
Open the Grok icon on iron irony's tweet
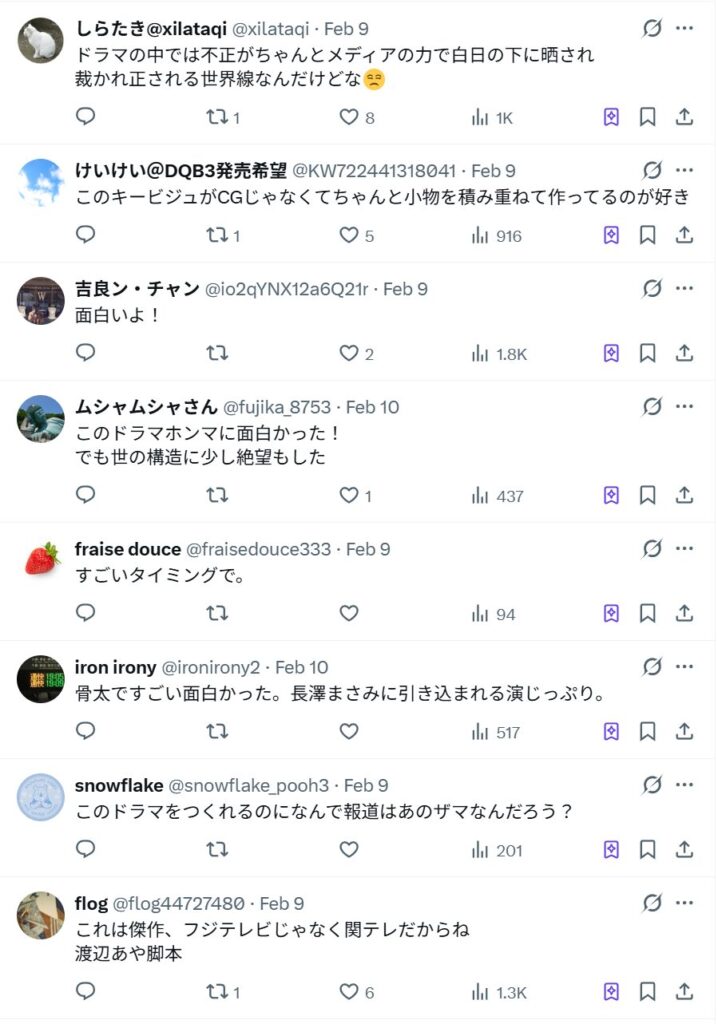(x=652, y=666)
